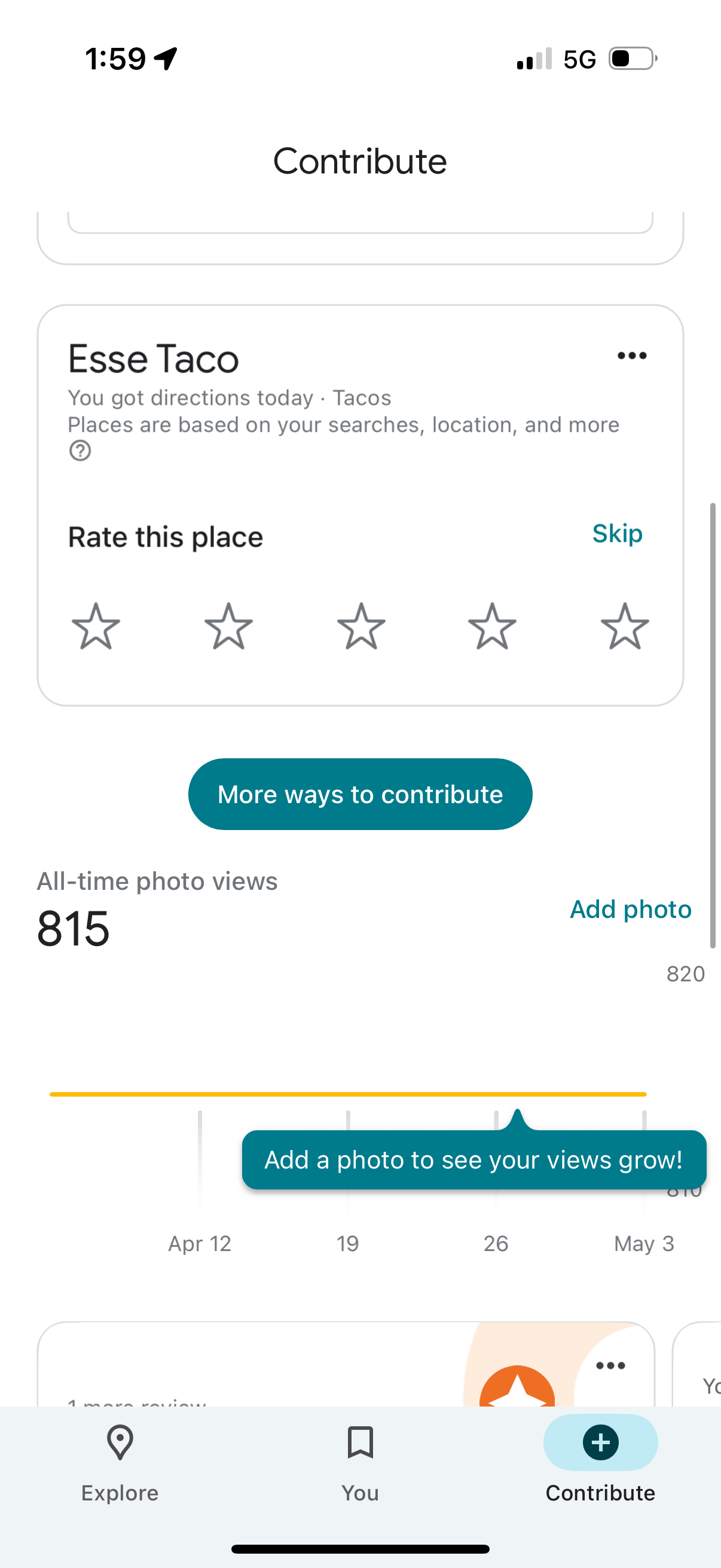The image size is (721, 1568).
Task: Tap the location arrow in the status bar
Action: pyautogui.click(x=165, y=57)
